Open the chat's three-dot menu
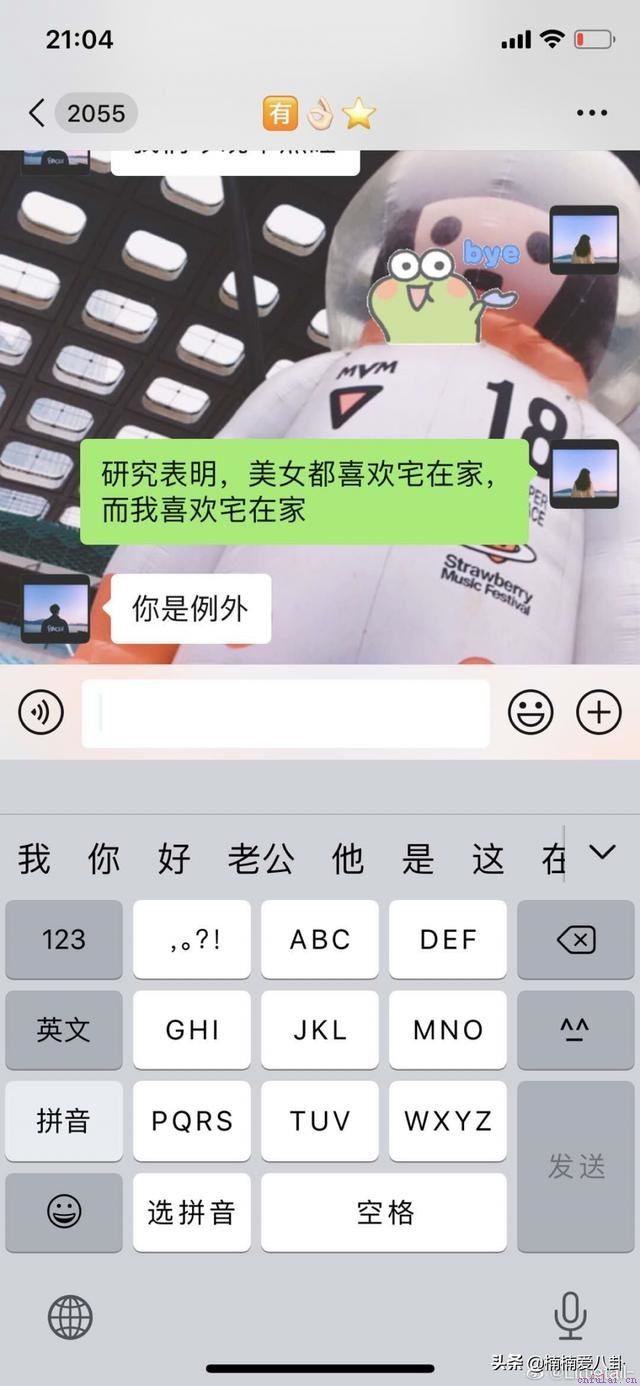 pyautogui.click(x=592, y=113)
